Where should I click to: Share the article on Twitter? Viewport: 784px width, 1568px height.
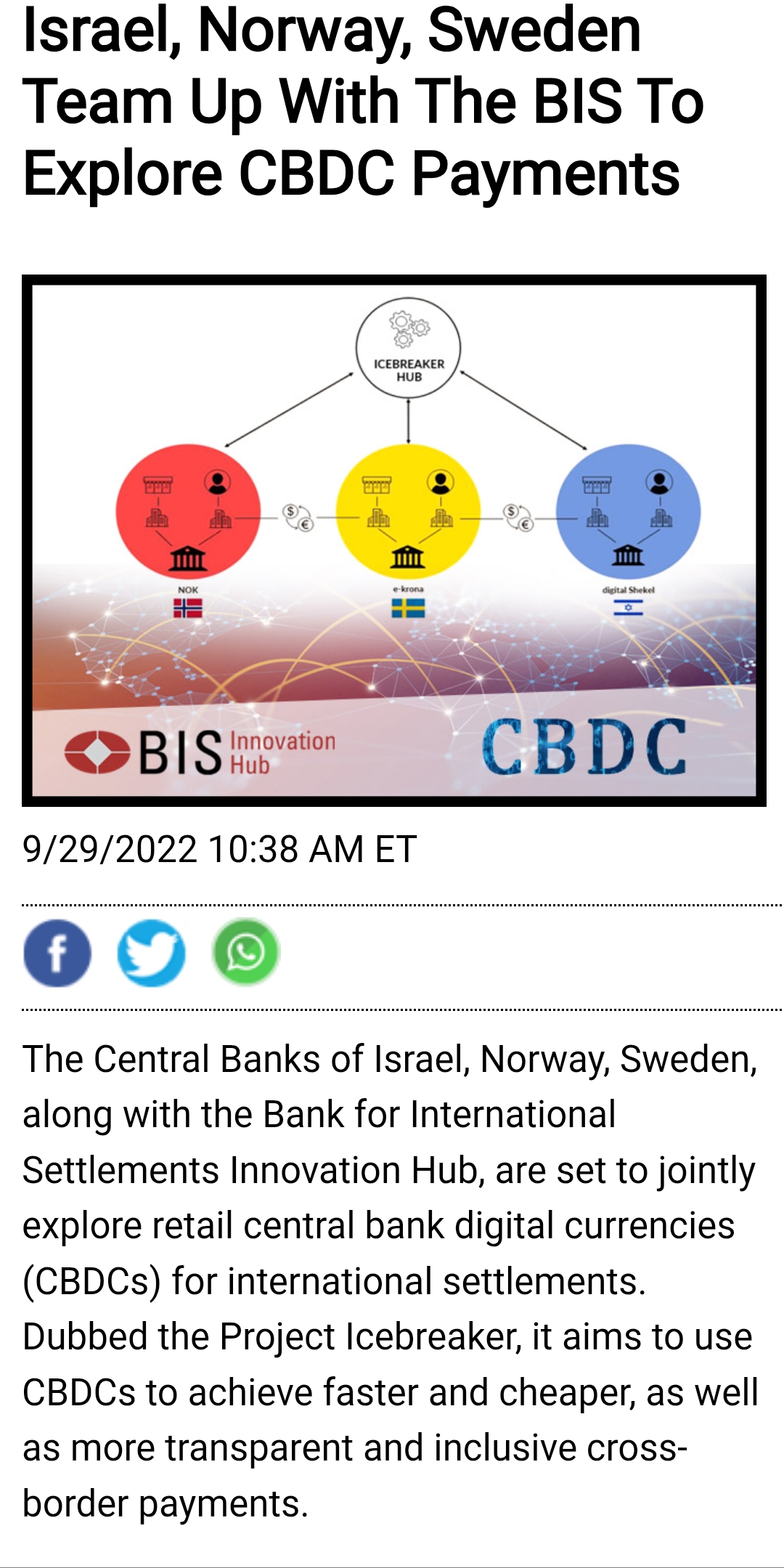tap(152, 953)
